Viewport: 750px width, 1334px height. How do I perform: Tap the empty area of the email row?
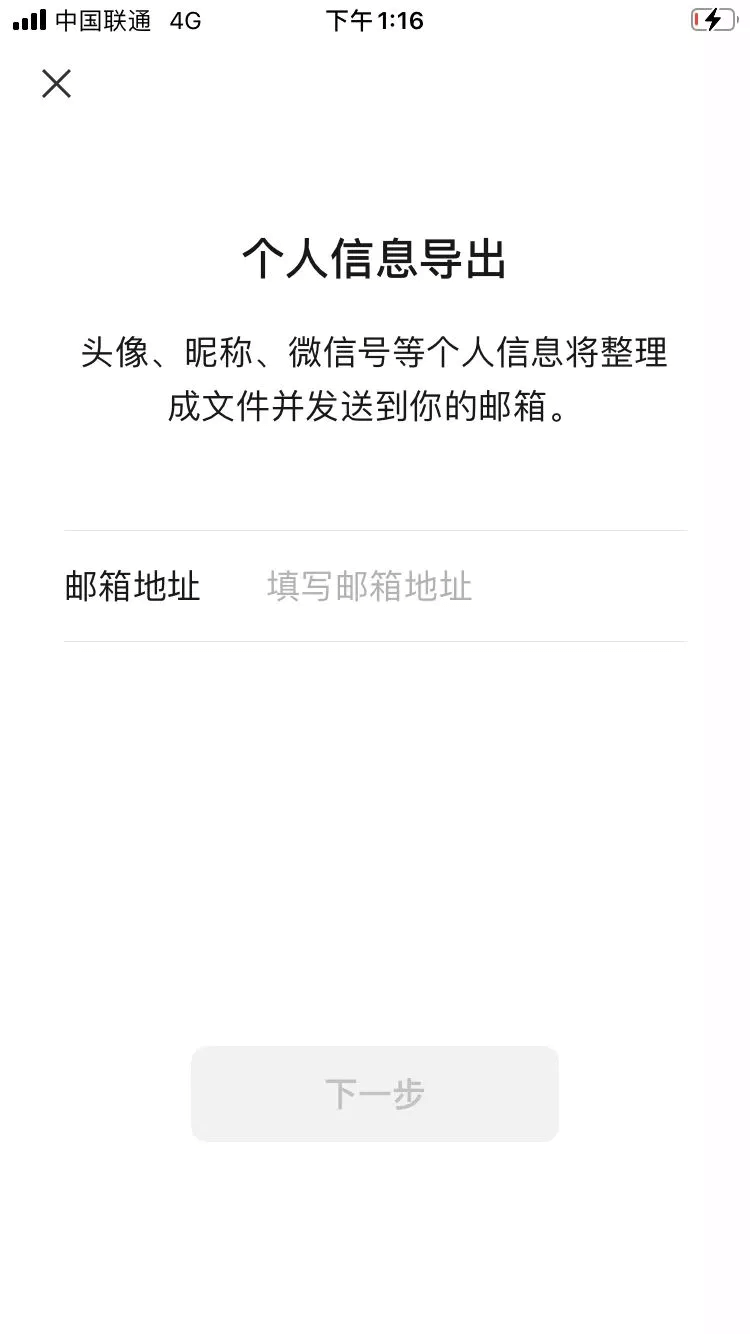[x=580, y=587]
